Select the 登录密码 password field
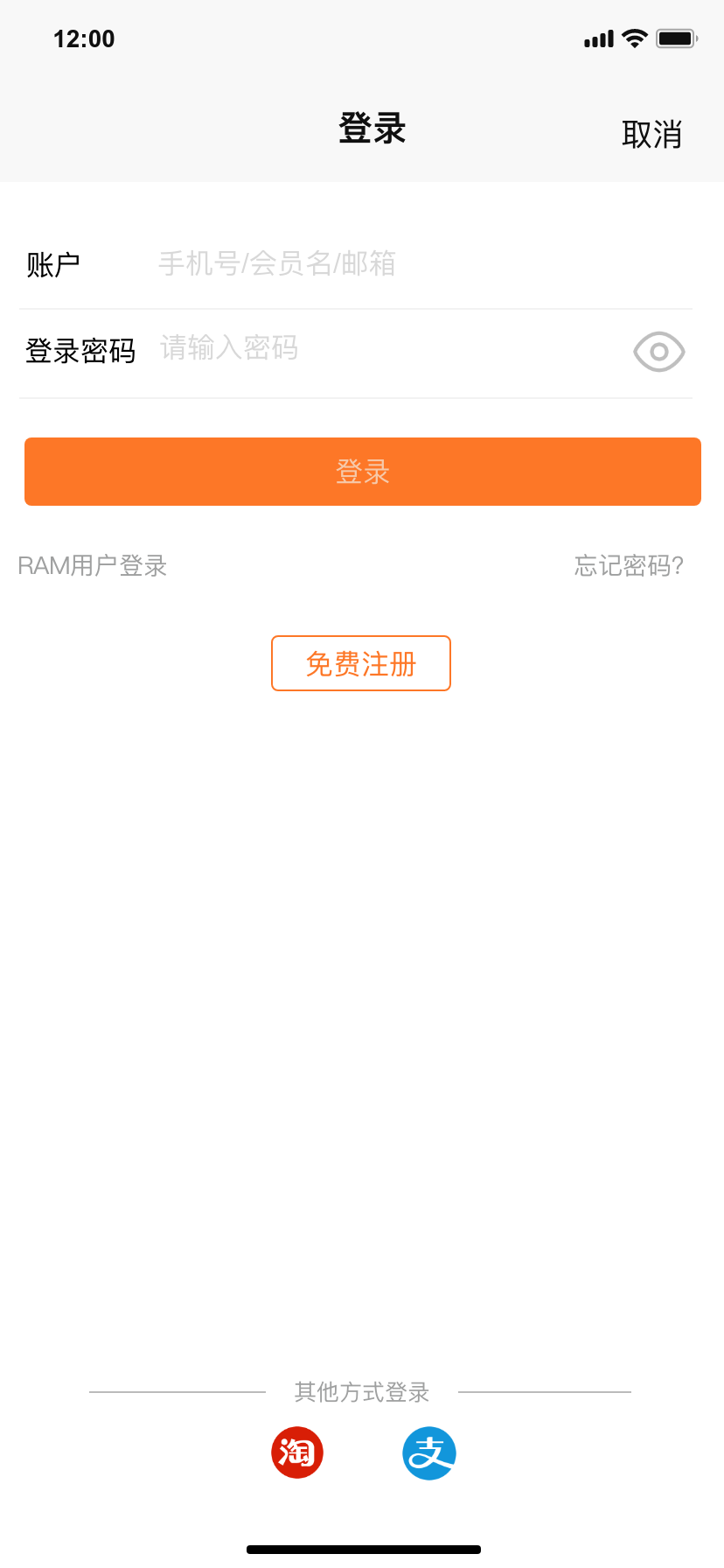The image size is (724, 1568). pos(385,349)
